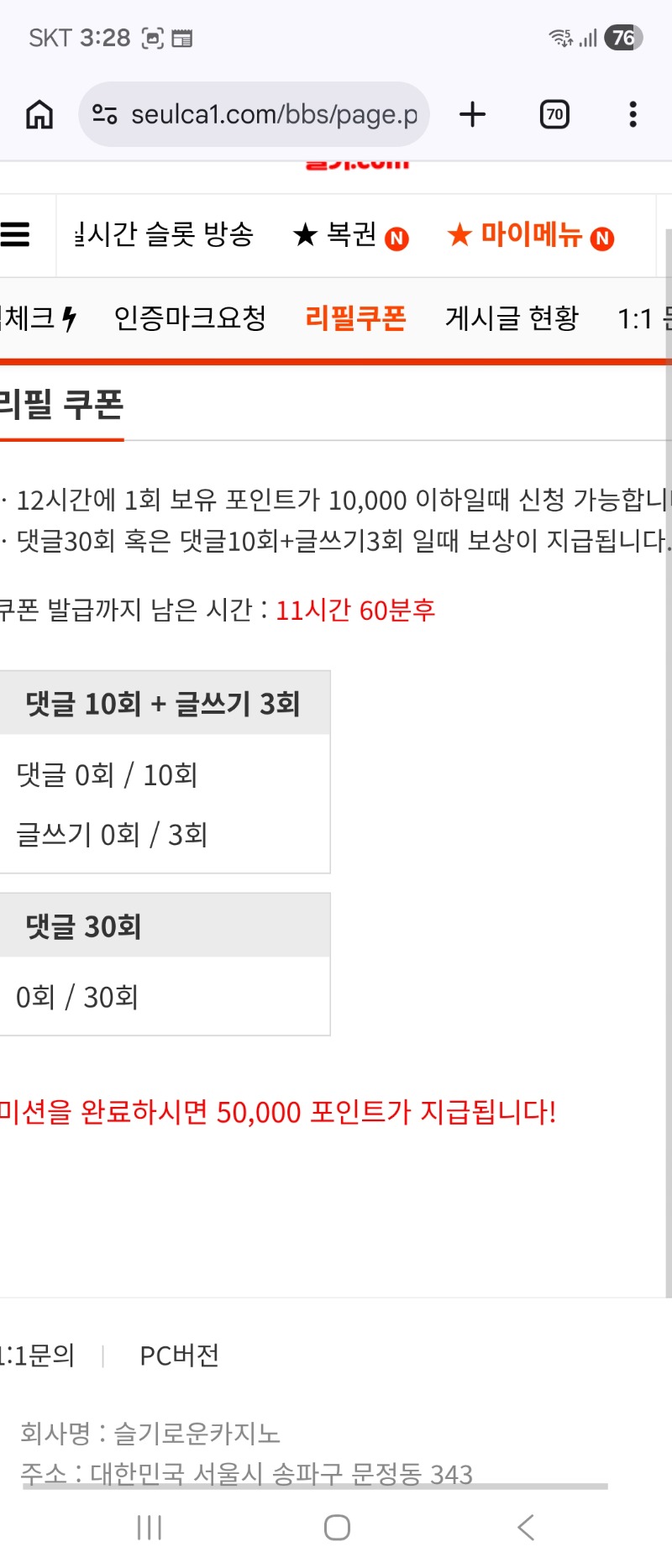The width and height of the screenshot is (672, 1568).
Task: Tap the seulca1.com address bar
Action: coord(254,114)
